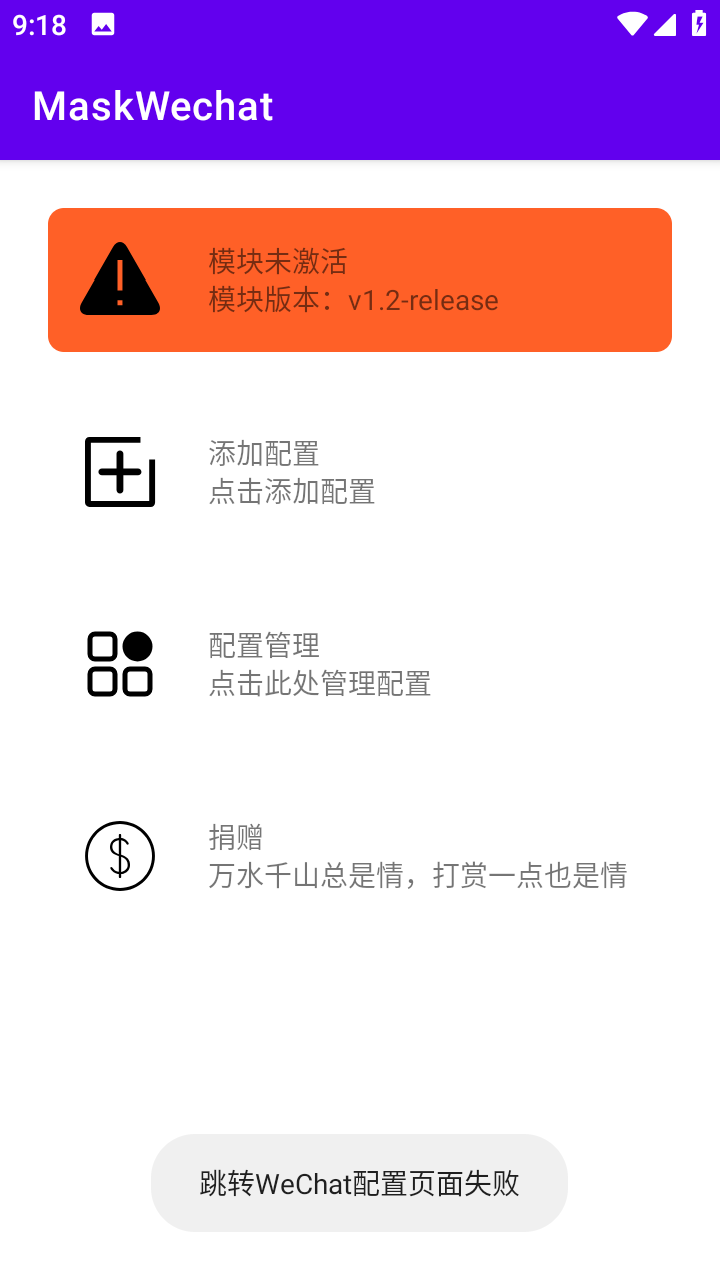
Task: Tap the orange 模块未激活 status card
Action: click(360, 280)
